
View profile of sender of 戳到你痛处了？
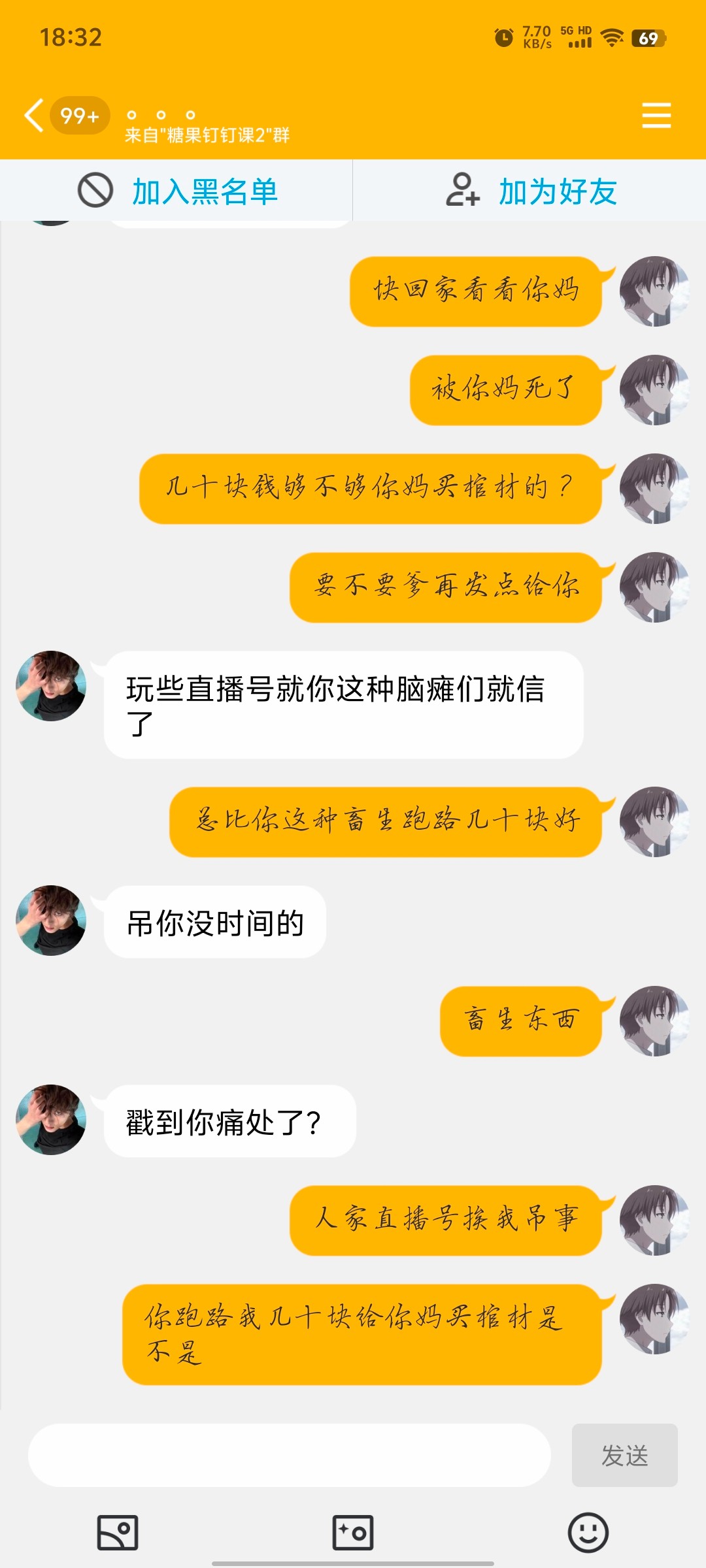tap(51, 1120)
